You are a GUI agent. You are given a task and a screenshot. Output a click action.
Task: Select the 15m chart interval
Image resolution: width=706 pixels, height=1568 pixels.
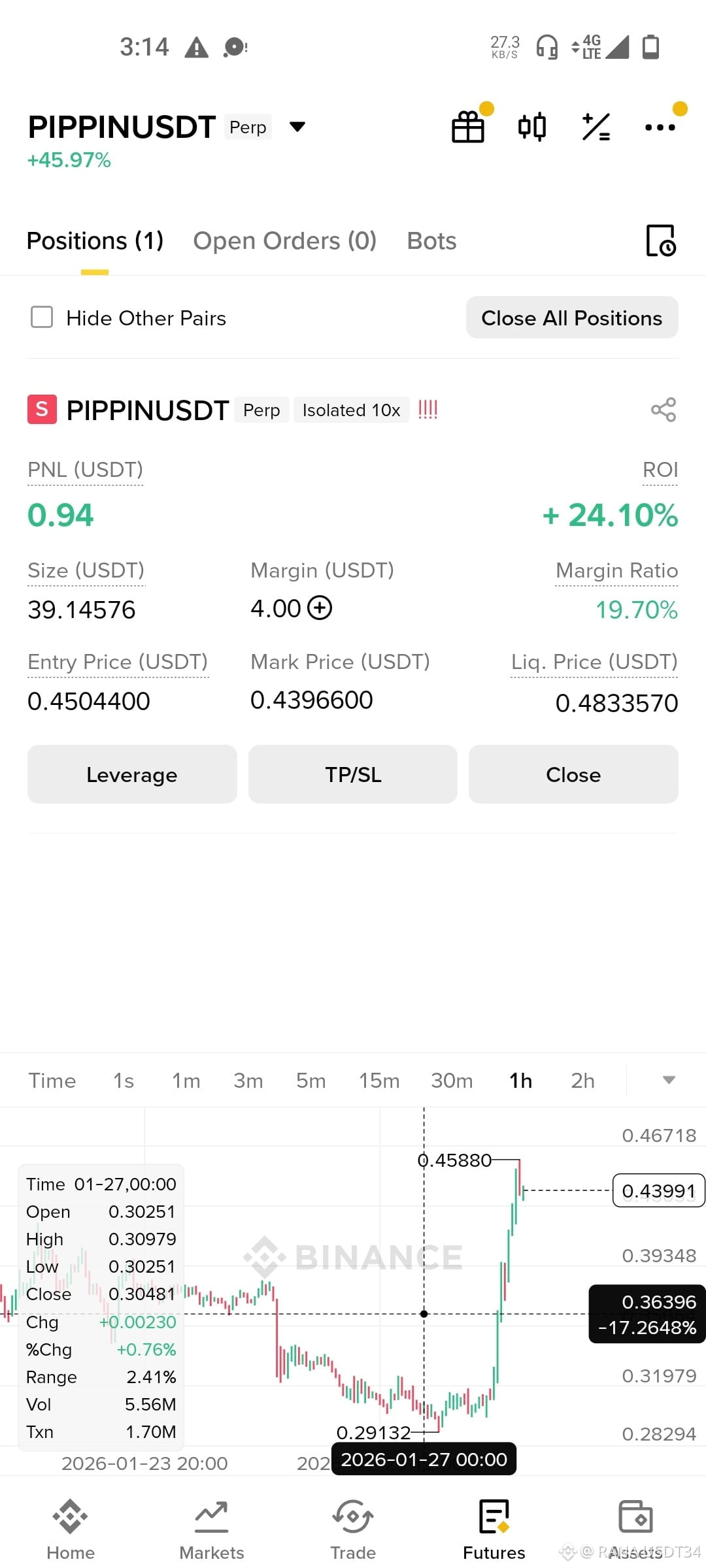coord(379,1081)
